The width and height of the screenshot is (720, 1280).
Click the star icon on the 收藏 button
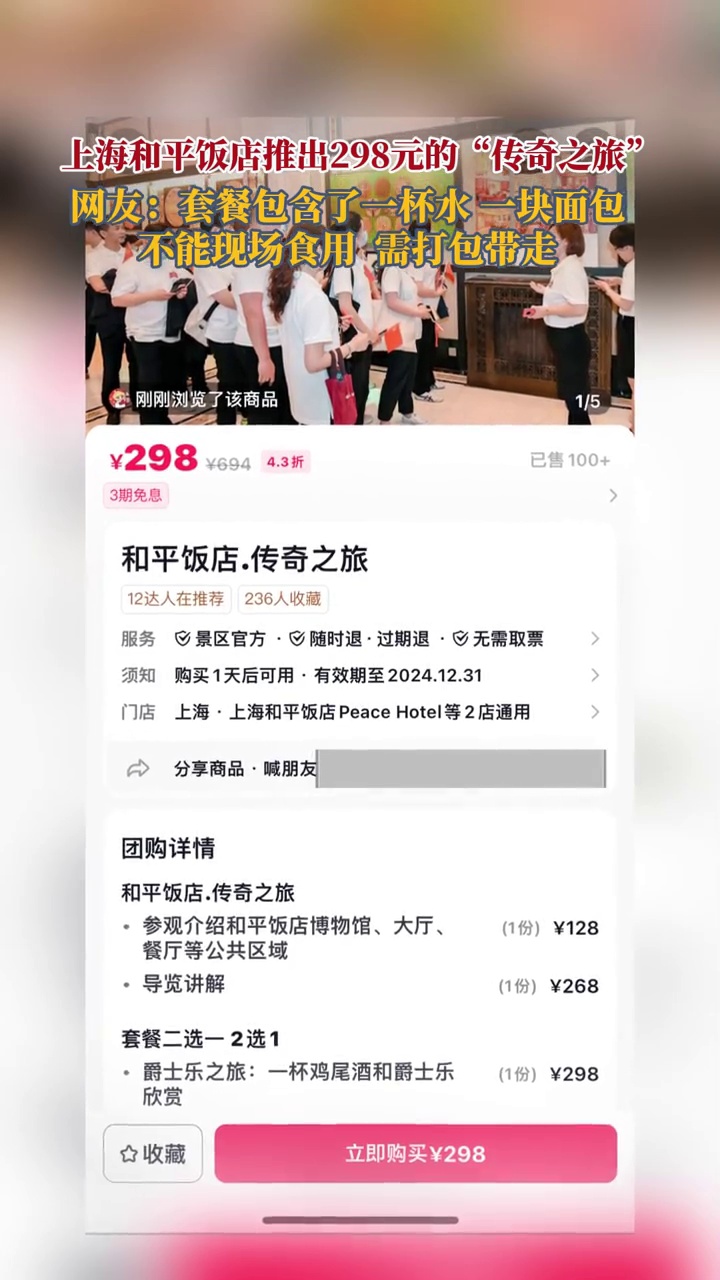[x=126, y=1153]
